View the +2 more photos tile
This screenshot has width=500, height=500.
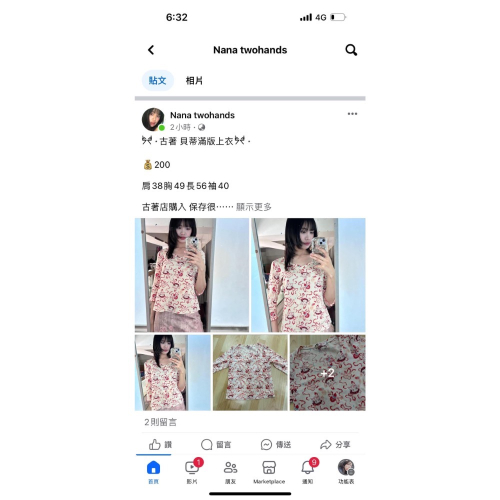pos(328,373)
